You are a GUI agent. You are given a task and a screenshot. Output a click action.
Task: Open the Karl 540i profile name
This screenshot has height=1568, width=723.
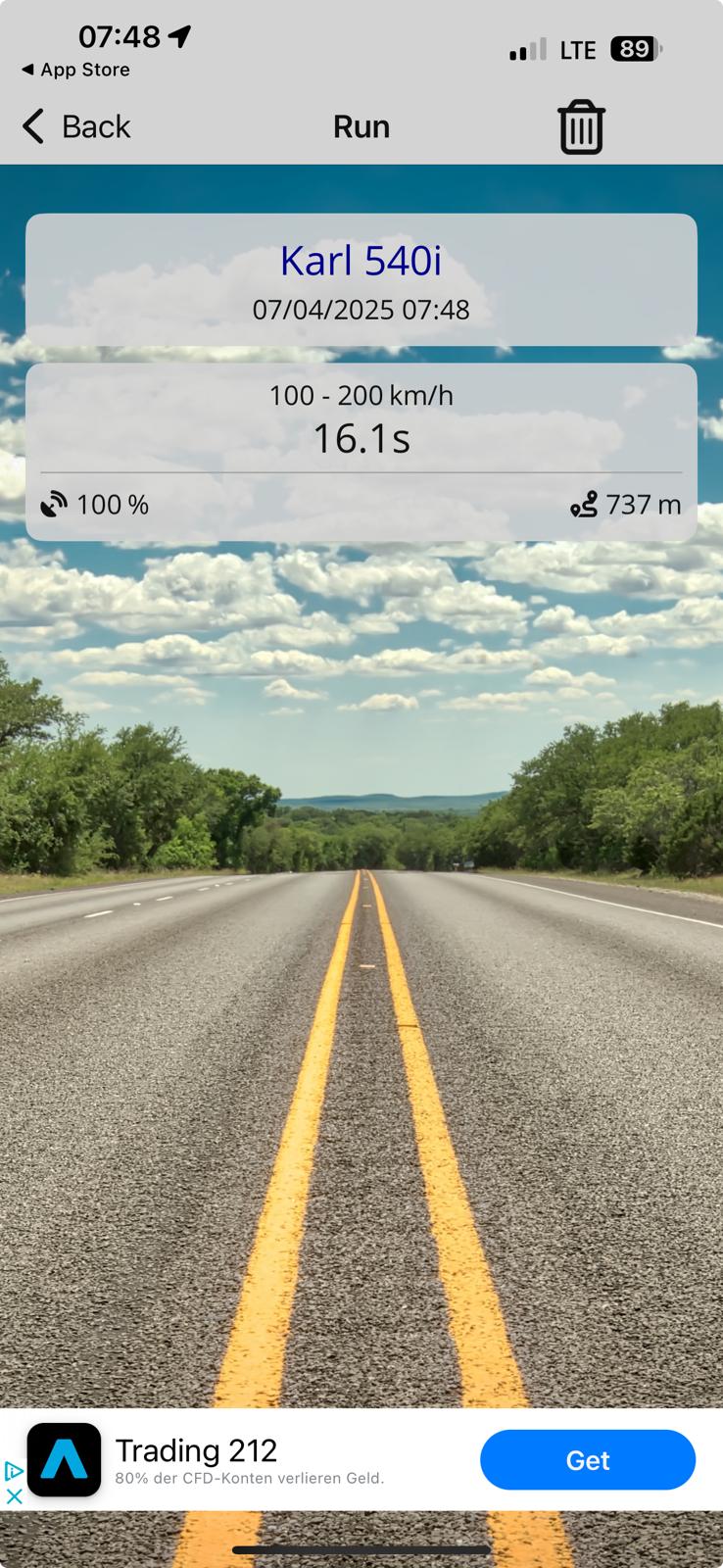pyautogui.click(x=361, y=261)
